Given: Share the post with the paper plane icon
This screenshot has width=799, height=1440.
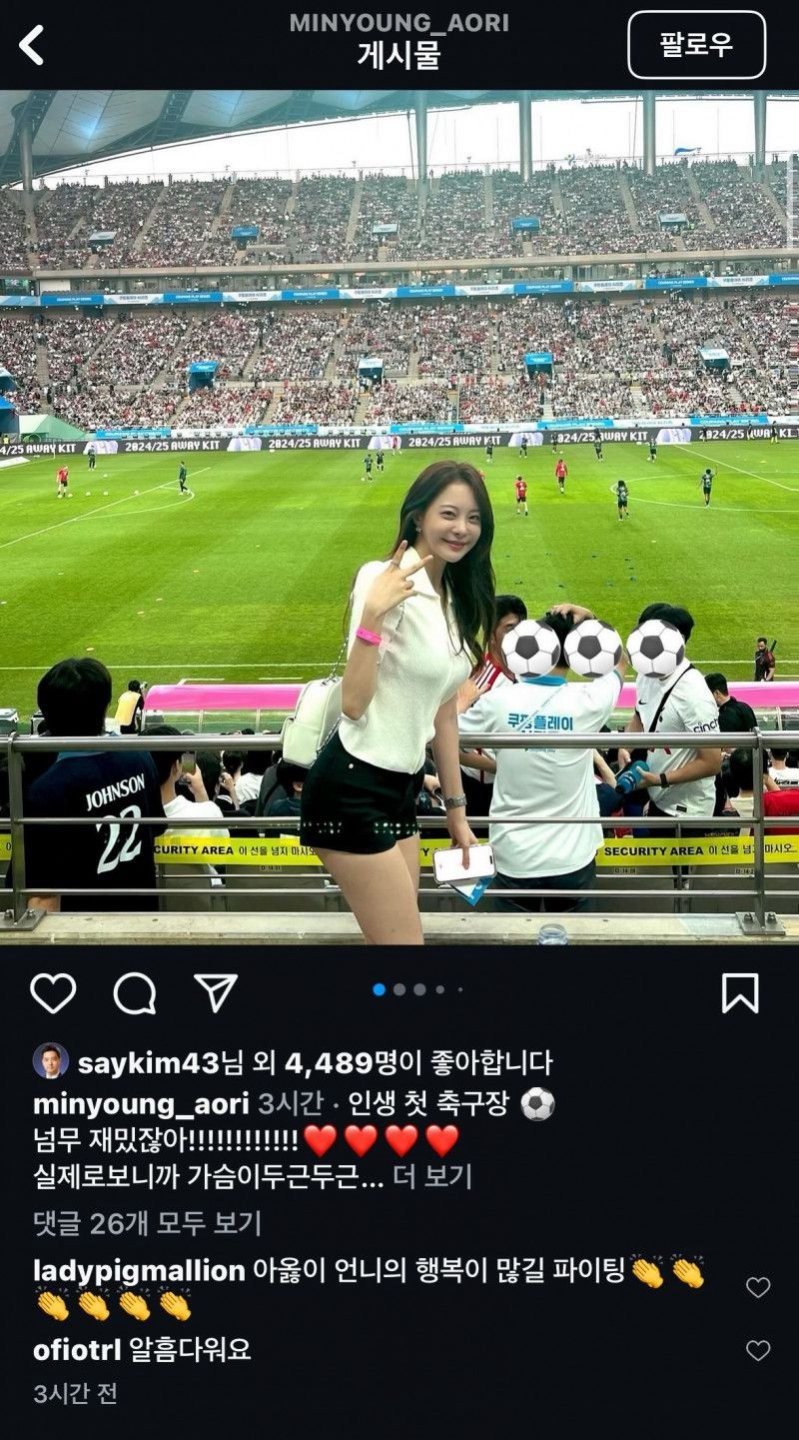Looking at the screenshot, I should (215, 993).
